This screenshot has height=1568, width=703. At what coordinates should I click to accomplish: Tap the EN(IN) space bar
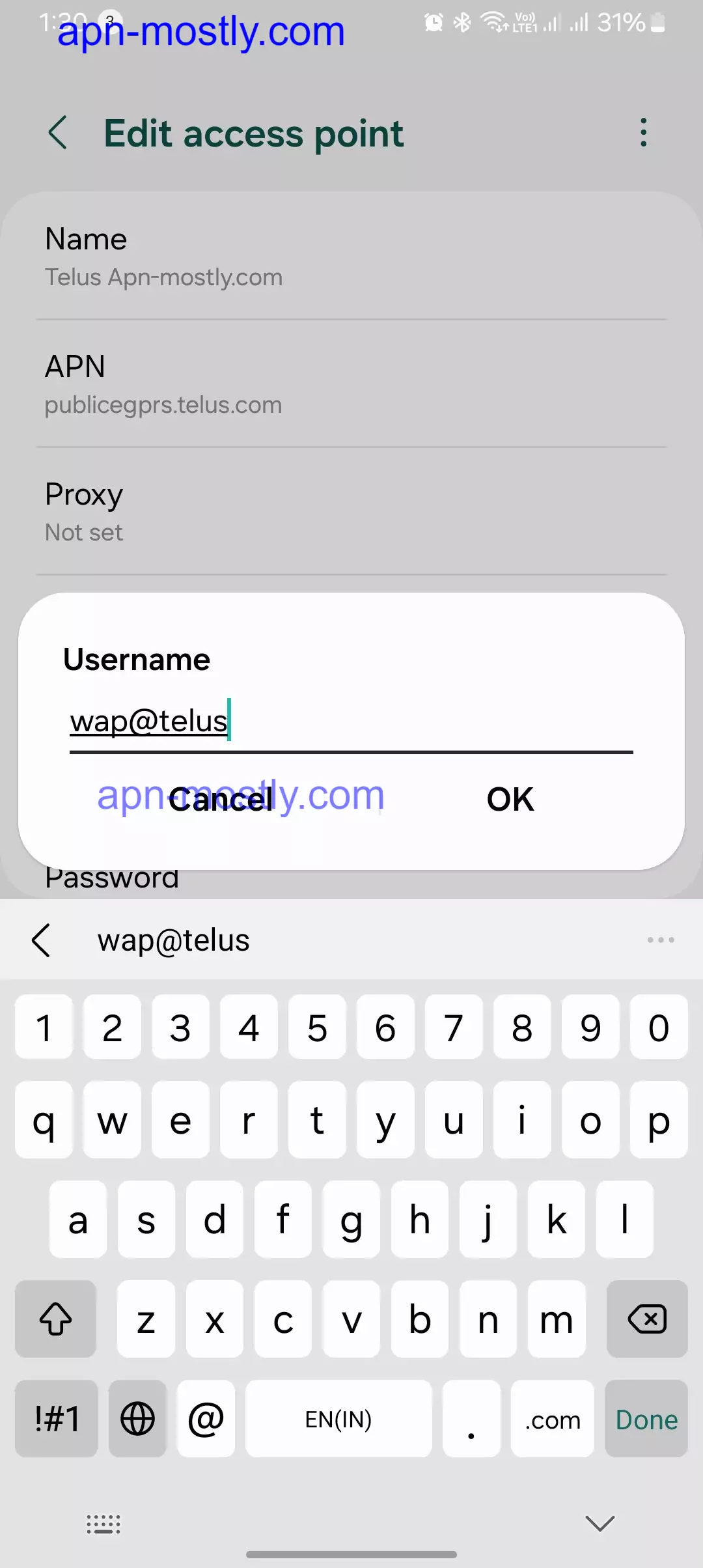click(x=338, y=1420)
